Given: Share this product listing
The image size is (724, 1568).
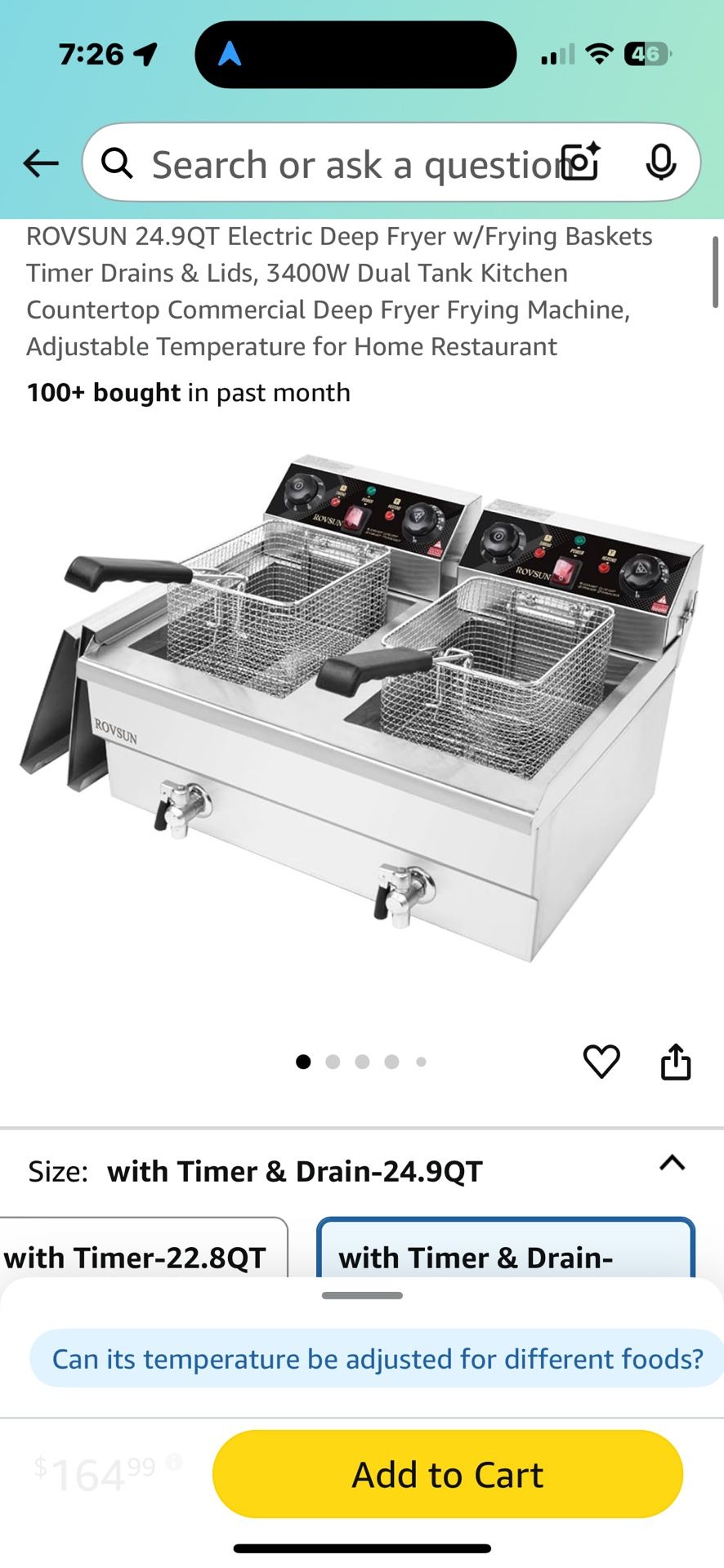Looking at the screenshot, I should [676, 1062].
